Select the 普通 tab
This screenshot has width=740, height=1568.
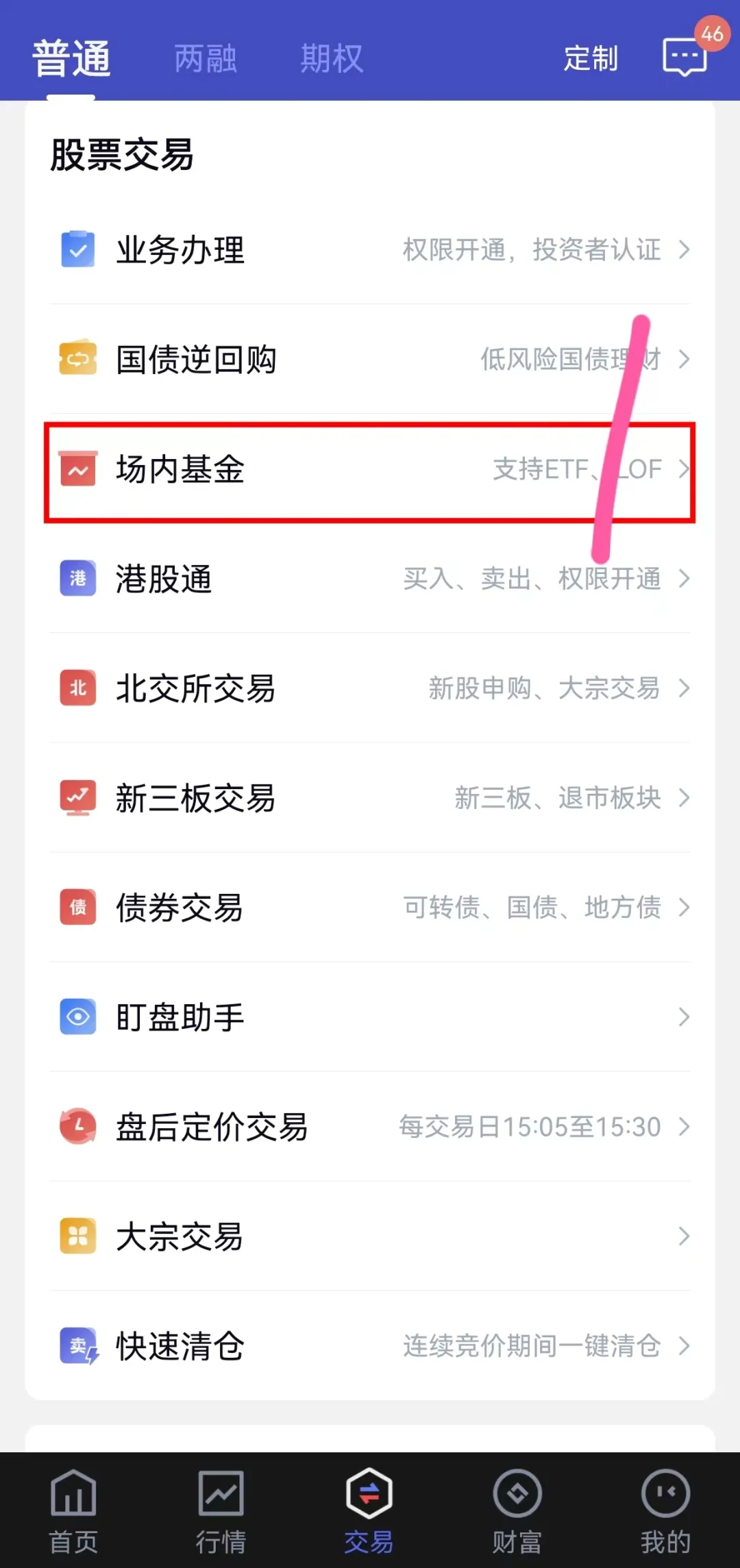click(x=71, y=58)
